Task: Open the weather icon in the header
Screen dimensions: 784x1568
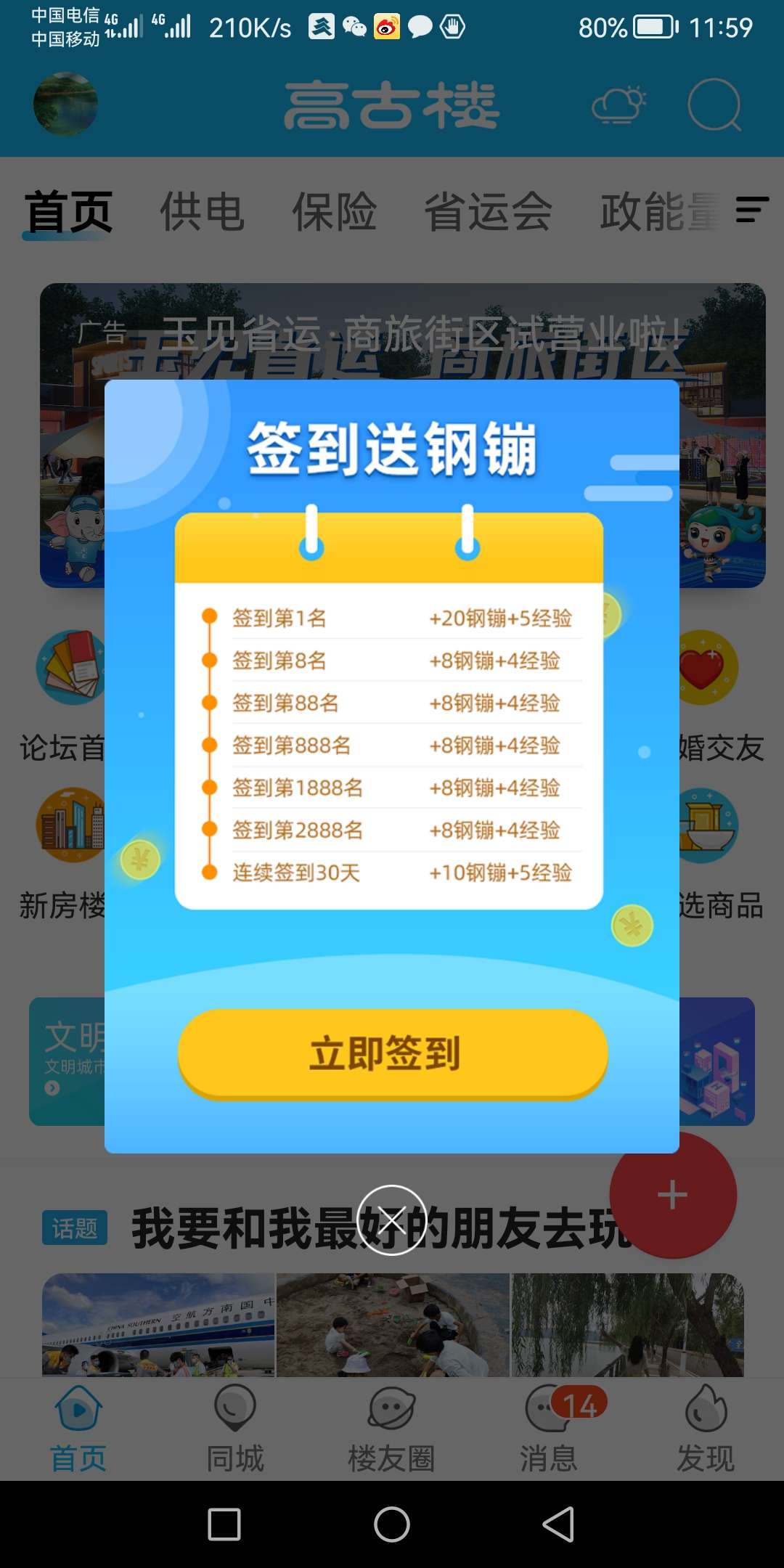Action: pyautogui.click(x=618, y=105)
